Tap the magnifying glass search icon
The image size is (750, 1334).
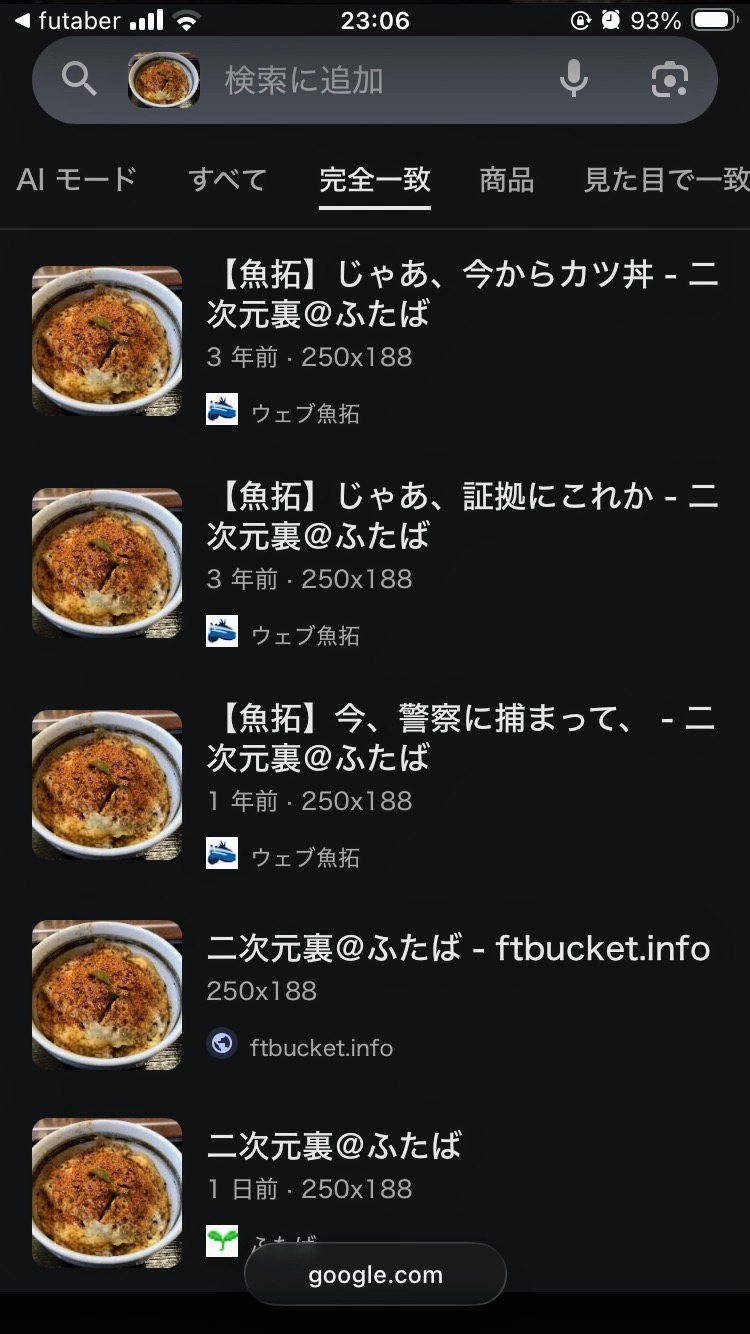pyautogui.click(x=79, y=78)
